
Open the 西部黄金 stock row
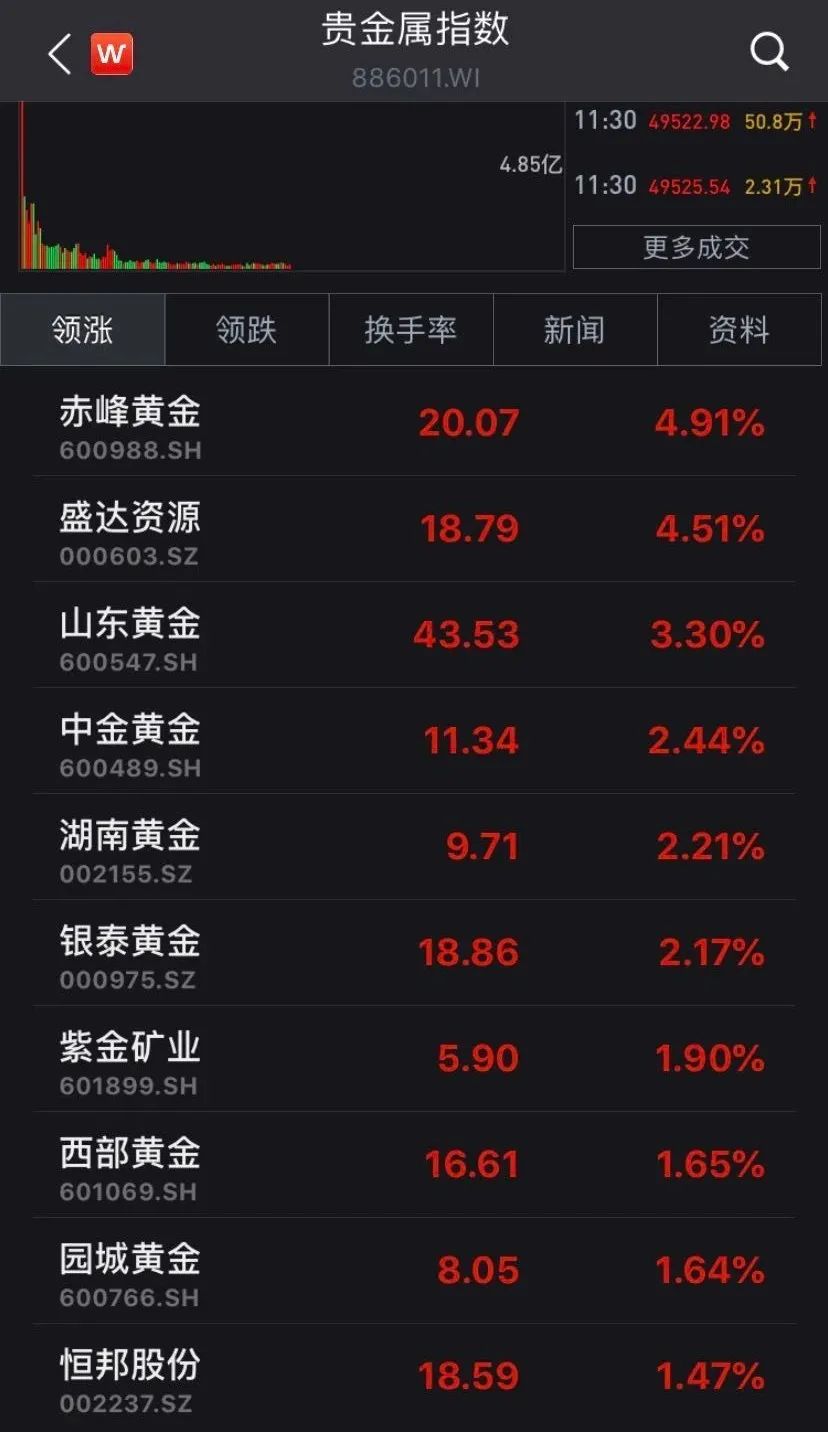click(x=414, y=1166)
